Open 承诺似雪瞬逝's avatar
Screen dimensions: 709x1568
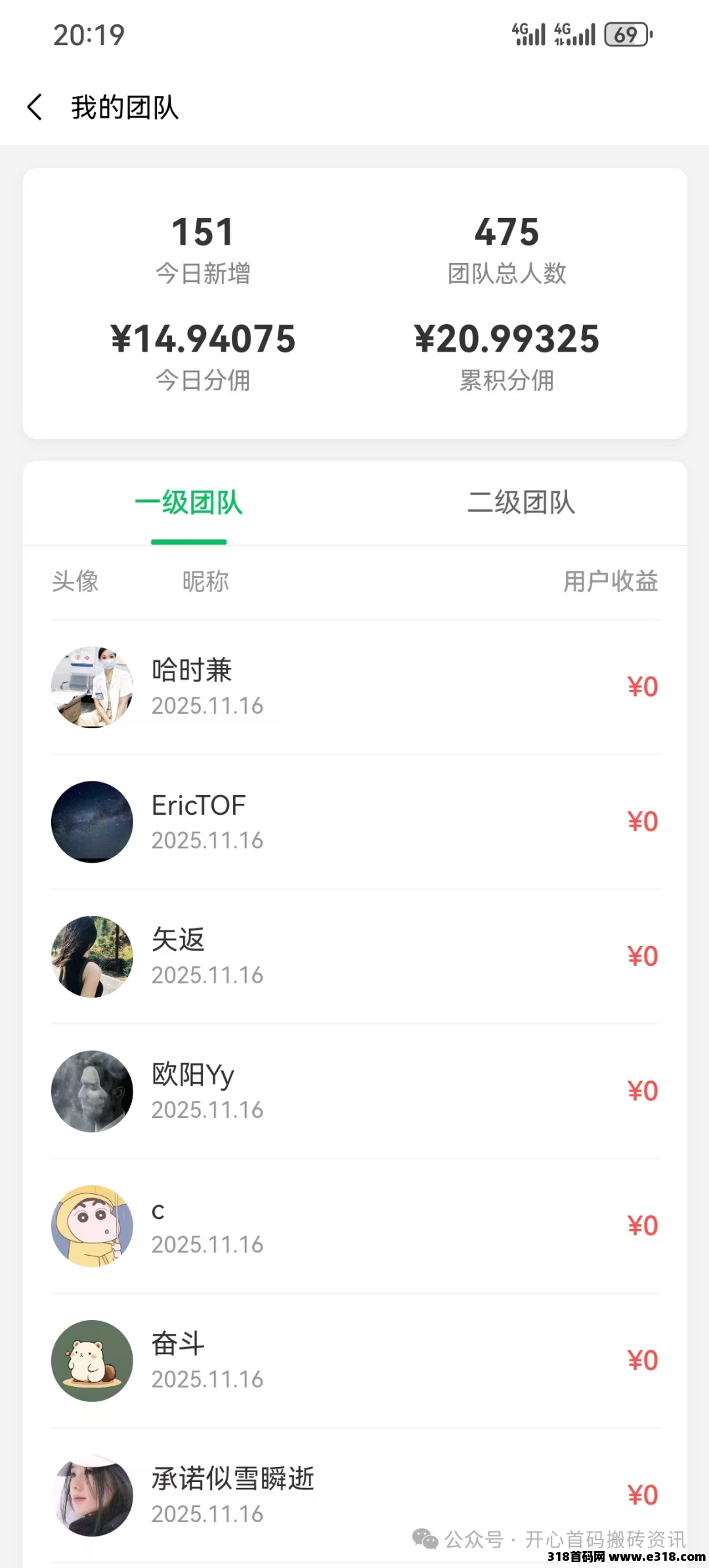(92, 1496)
